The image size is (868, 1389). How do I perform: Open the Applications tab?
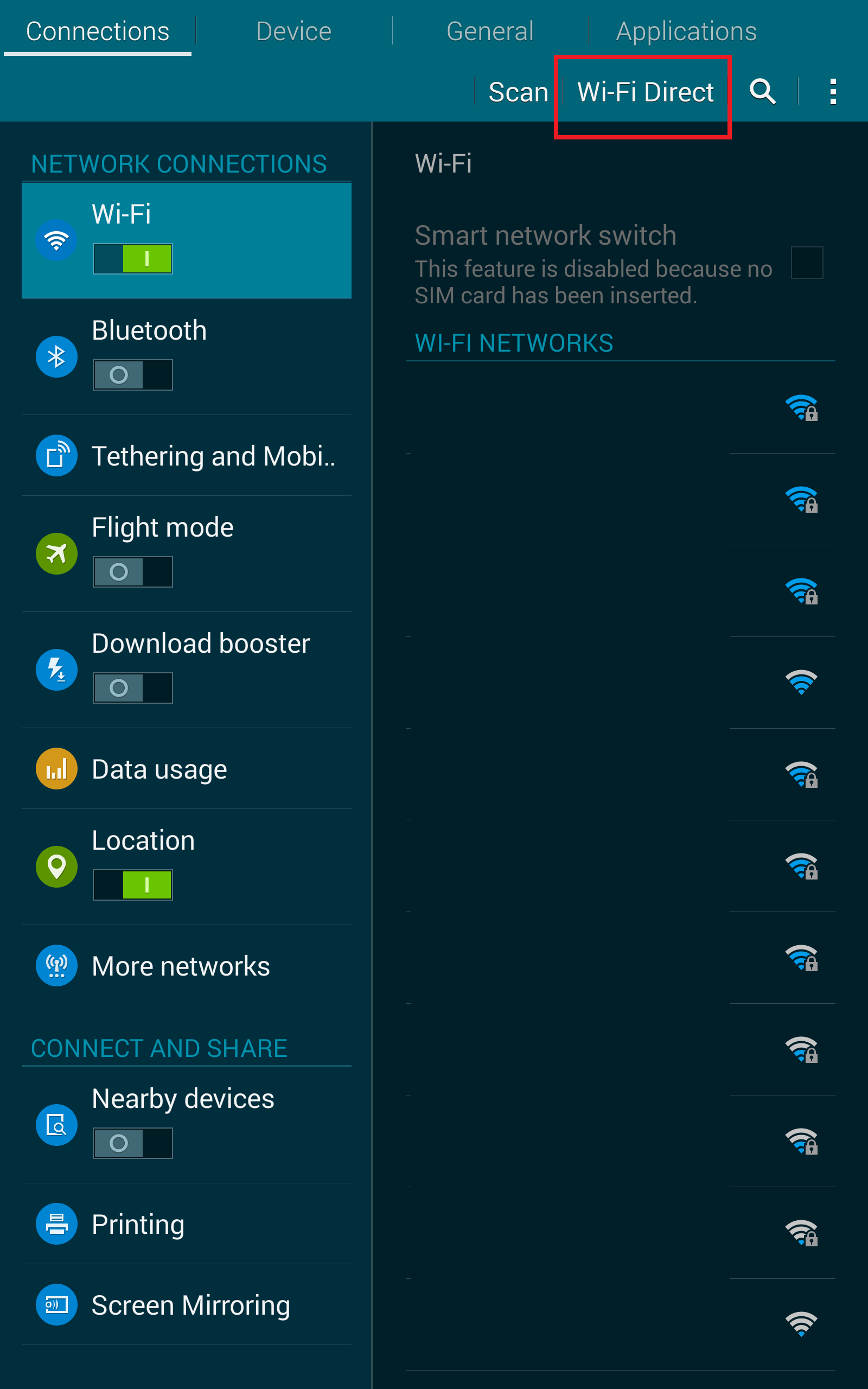click(x=686, y=31)
